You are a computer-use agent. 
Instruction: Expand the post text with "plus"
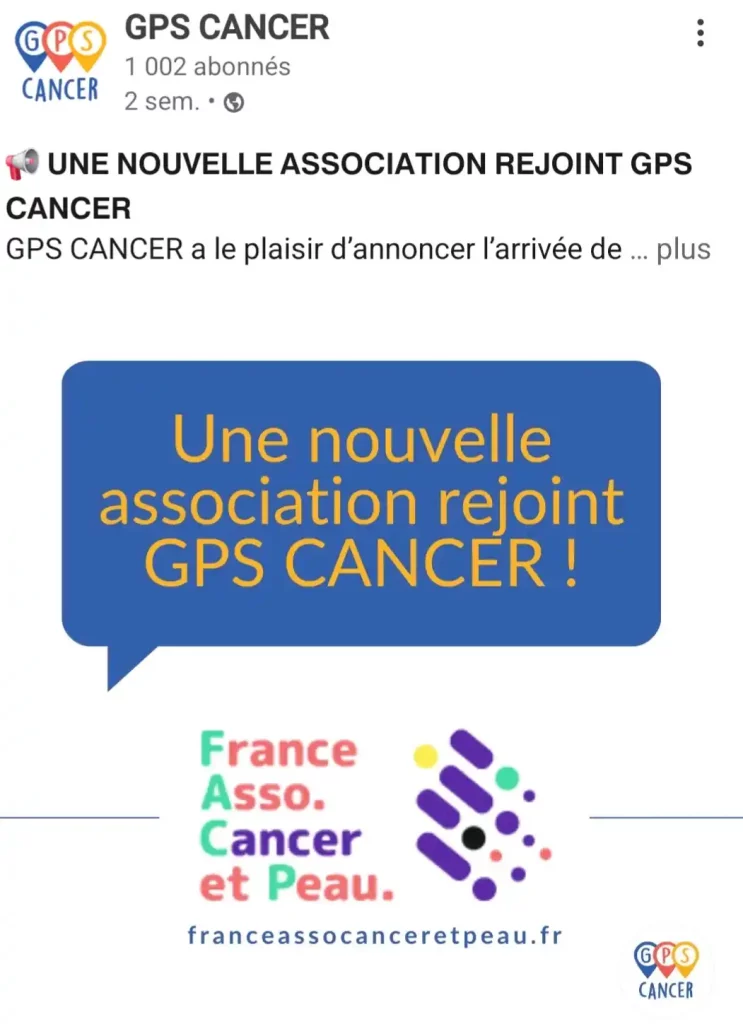(683, 249)
